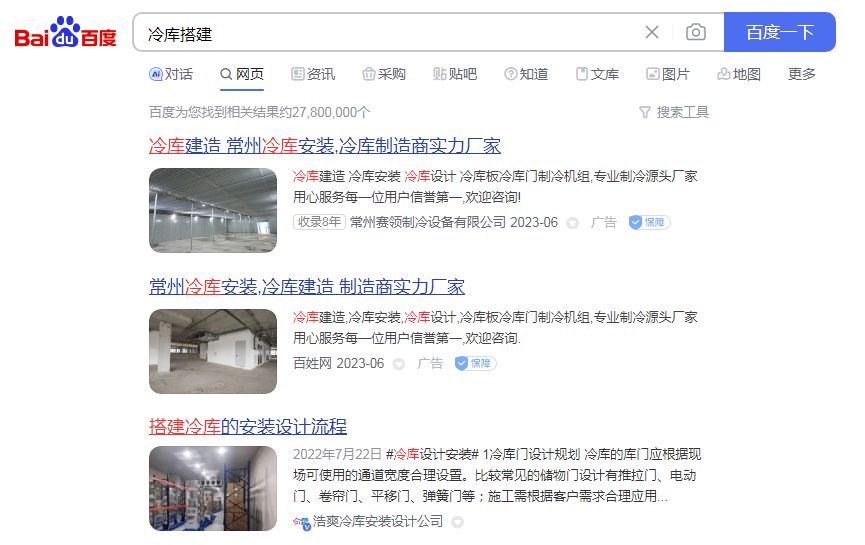This screenshot has height=545, width=865.
Task: Switch to the 图片 tab
Action: [668, 74]
